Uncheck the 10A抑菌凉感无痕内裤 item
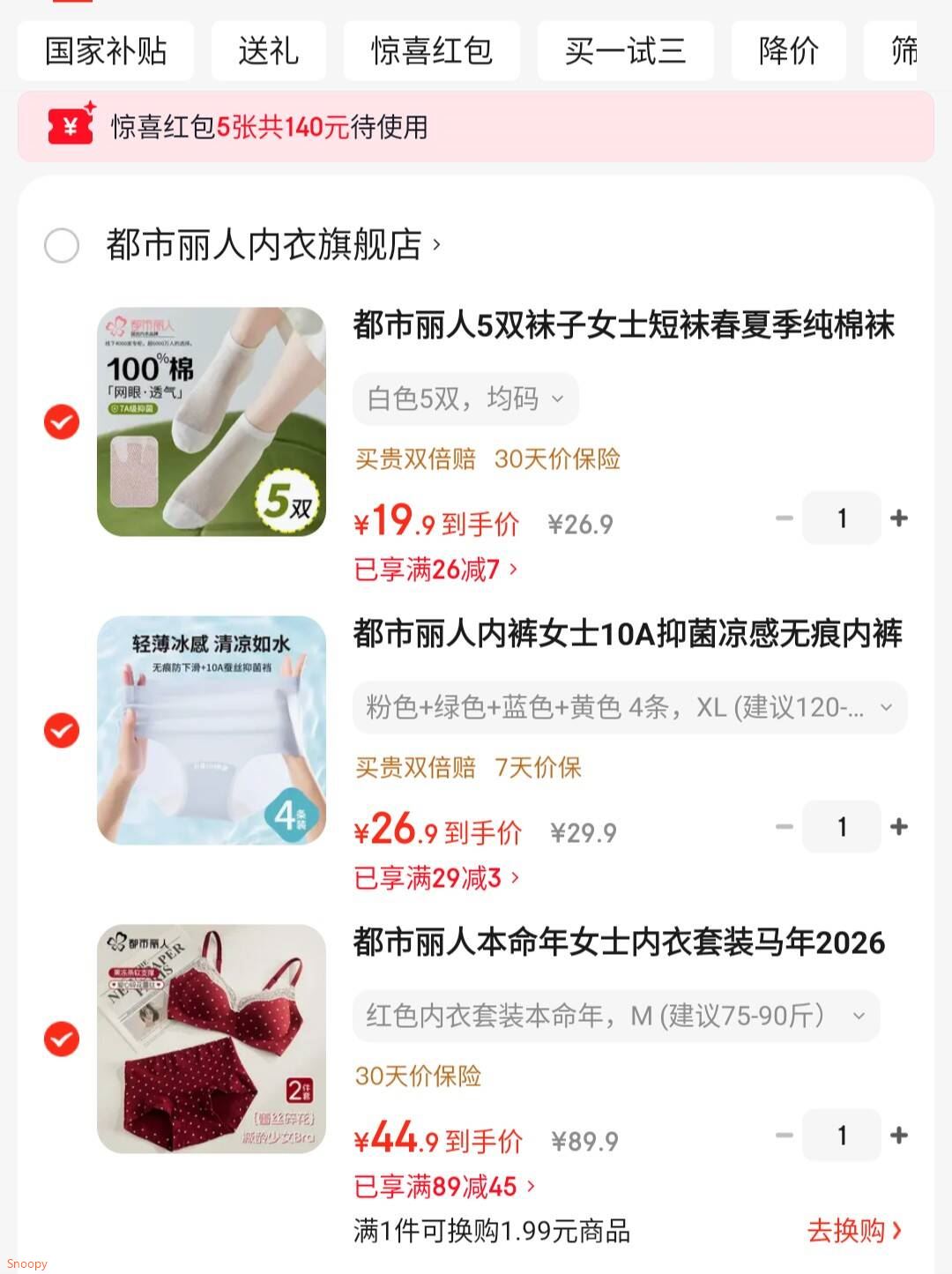The image size is (952, 1274). click(61, 730)
